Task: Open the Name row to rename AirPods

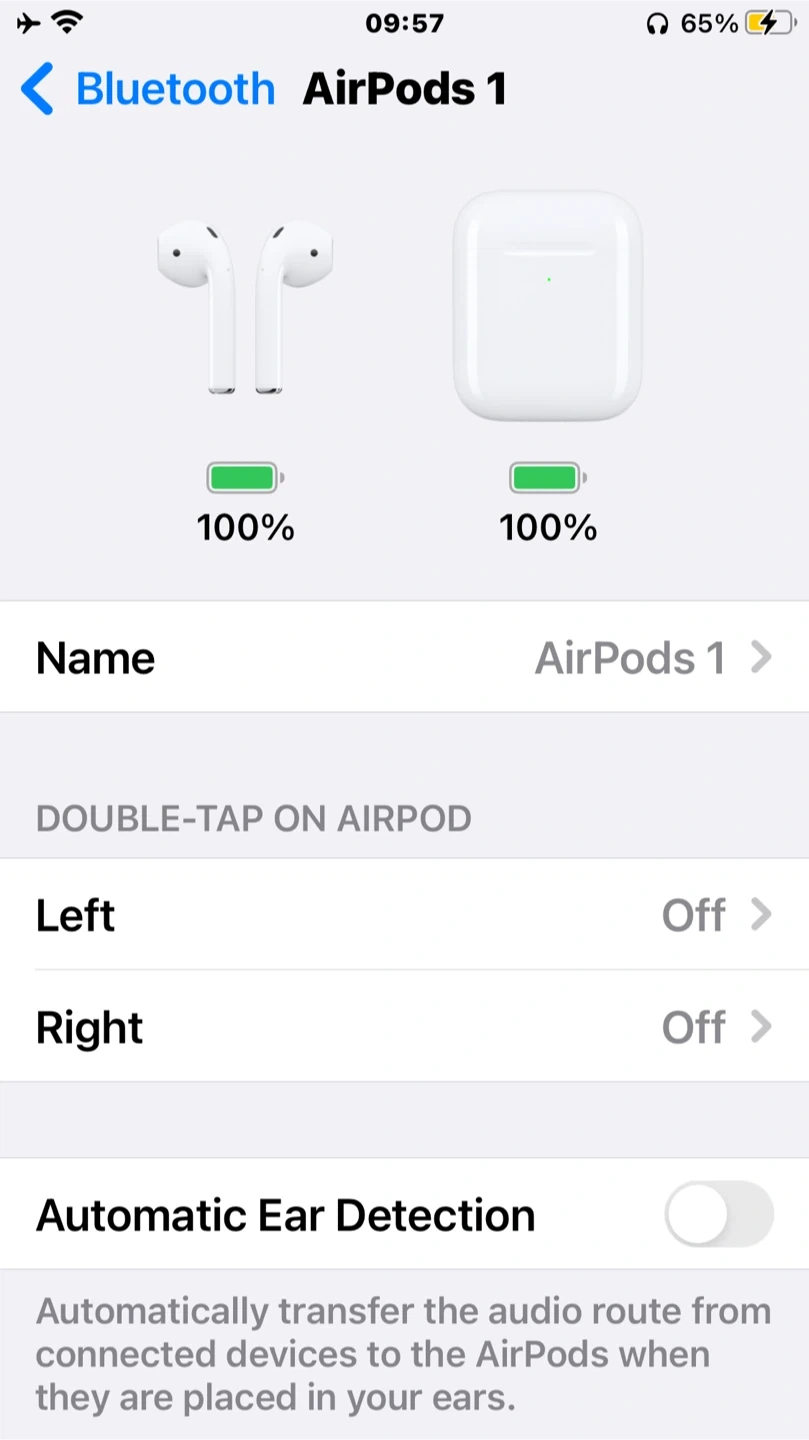Action: [x=404, y=658]
